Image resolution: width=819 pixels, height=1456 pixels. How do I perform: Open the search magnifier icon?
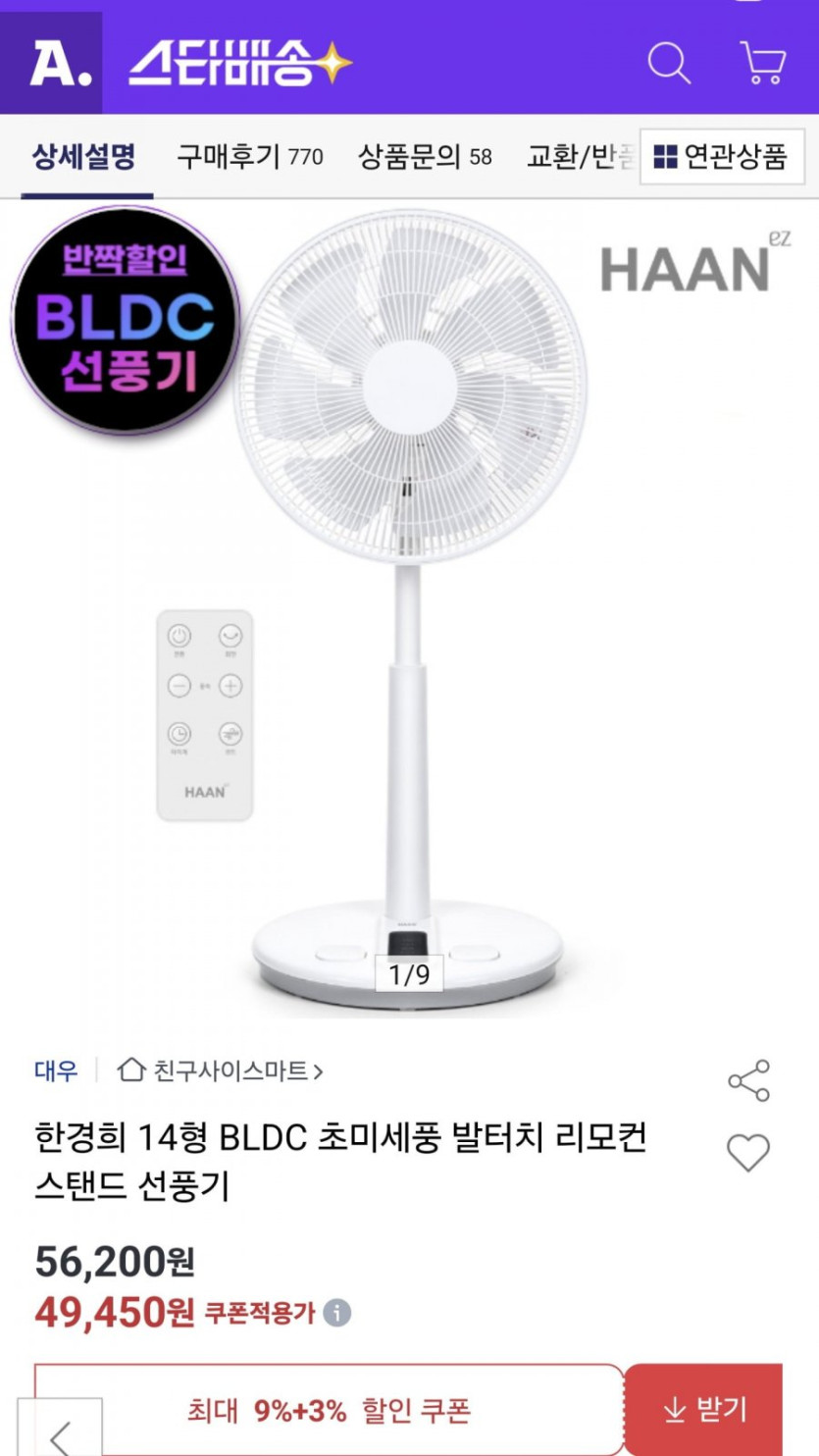pyautogui.click(x=669, y=64)
